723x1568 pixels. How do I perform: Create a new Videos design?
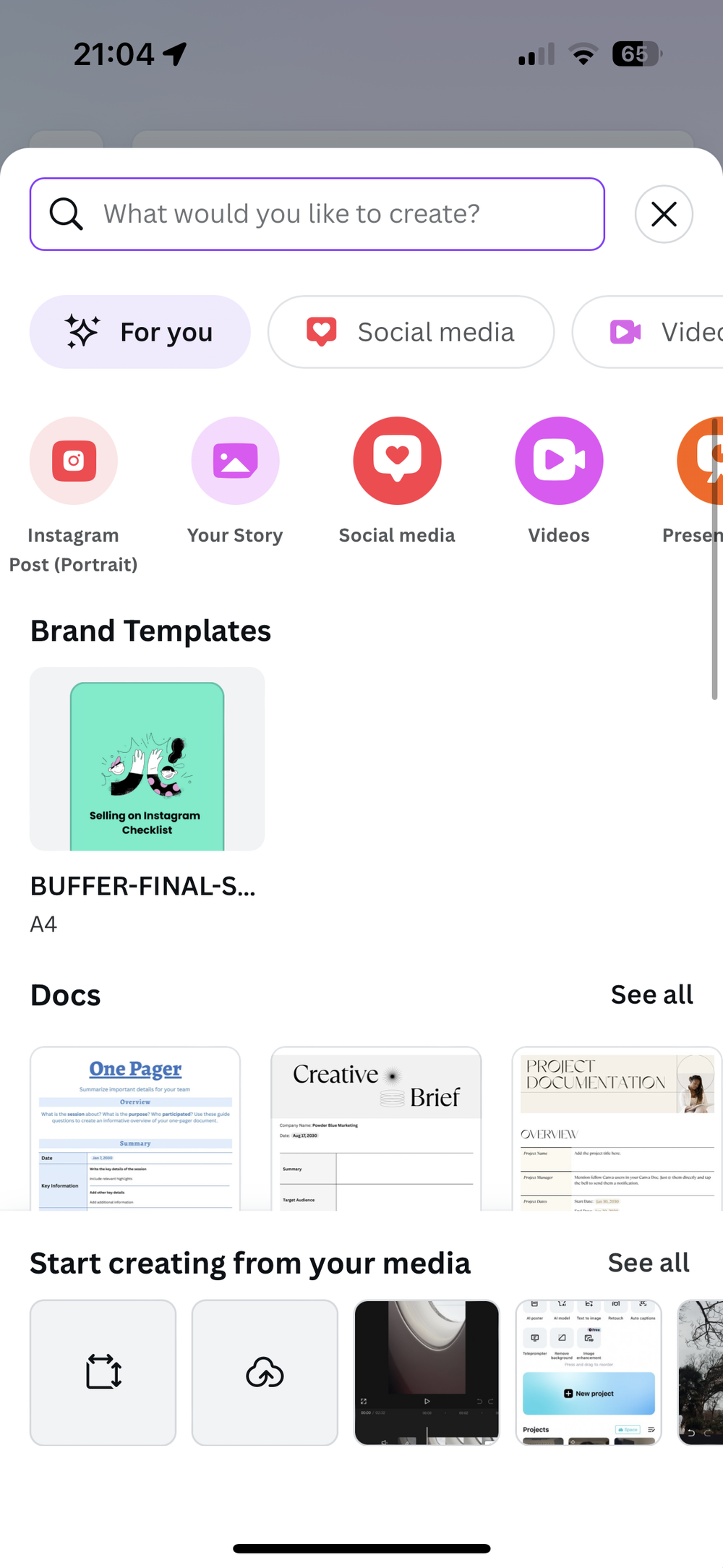tap(558, 461)
